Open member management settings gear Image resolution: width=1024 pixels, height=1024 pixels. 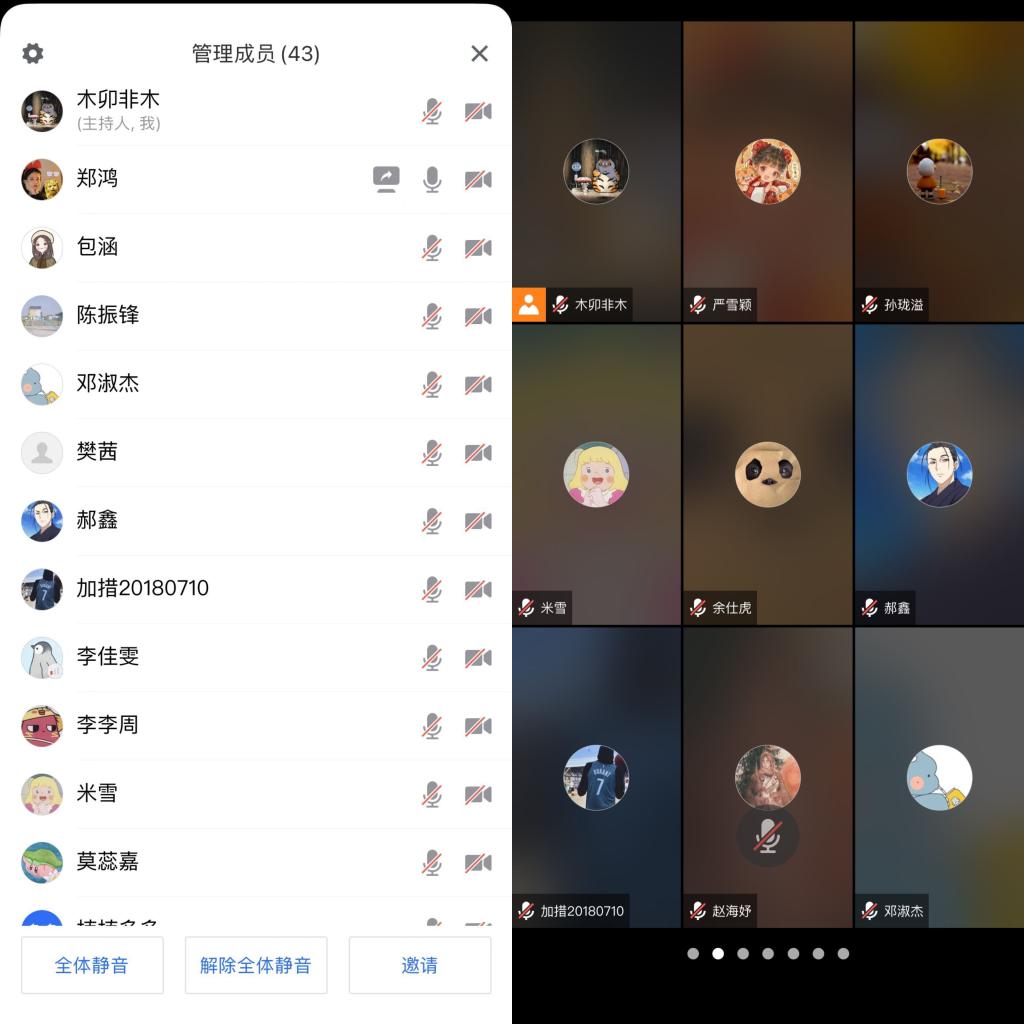[x=33, y=54]
